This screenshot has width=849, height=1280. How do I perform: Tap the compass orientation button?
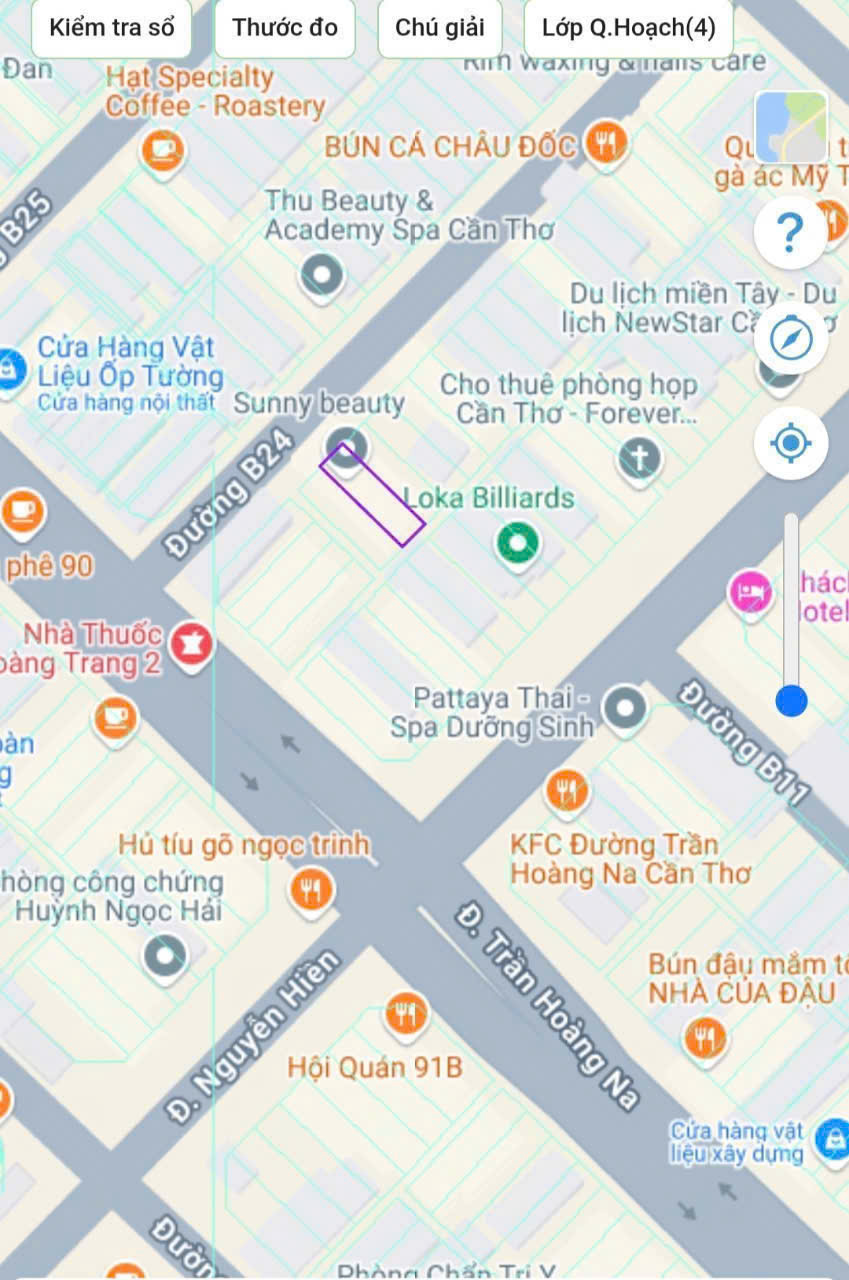[791, 341]
